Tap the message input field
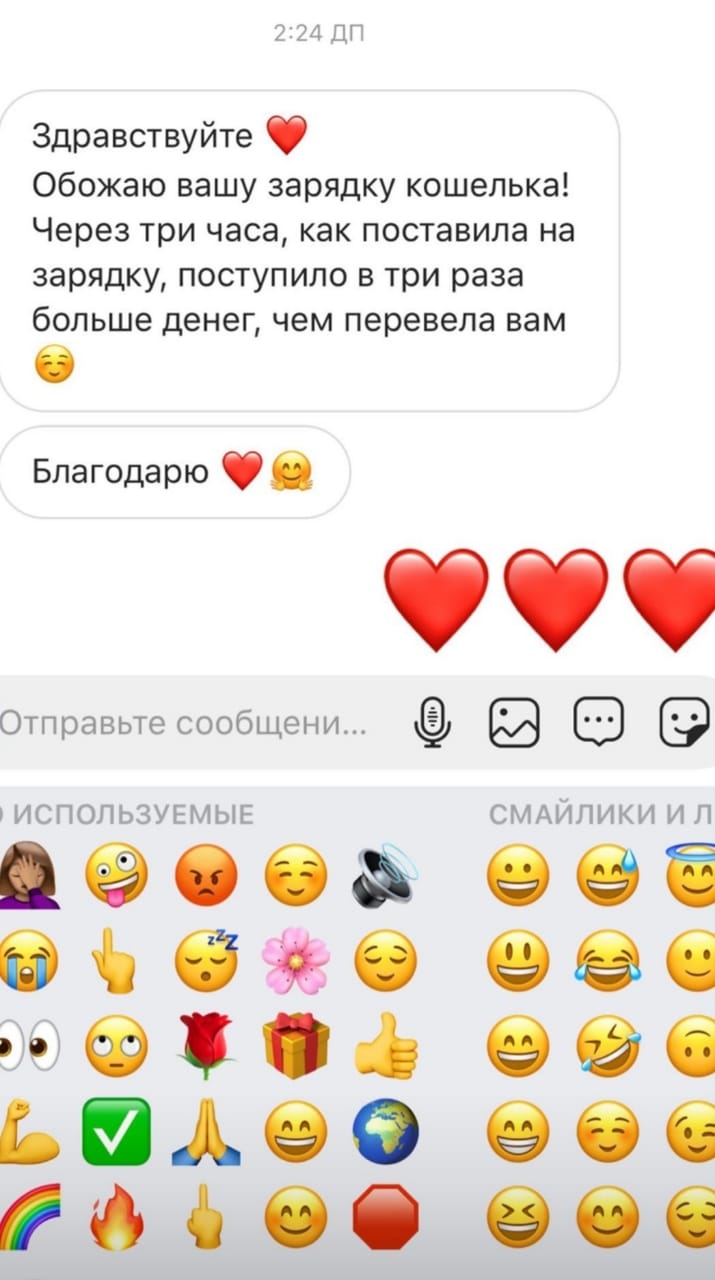Image resolution: width=715 pixels, height=1280 pixels. pos(185,723)
